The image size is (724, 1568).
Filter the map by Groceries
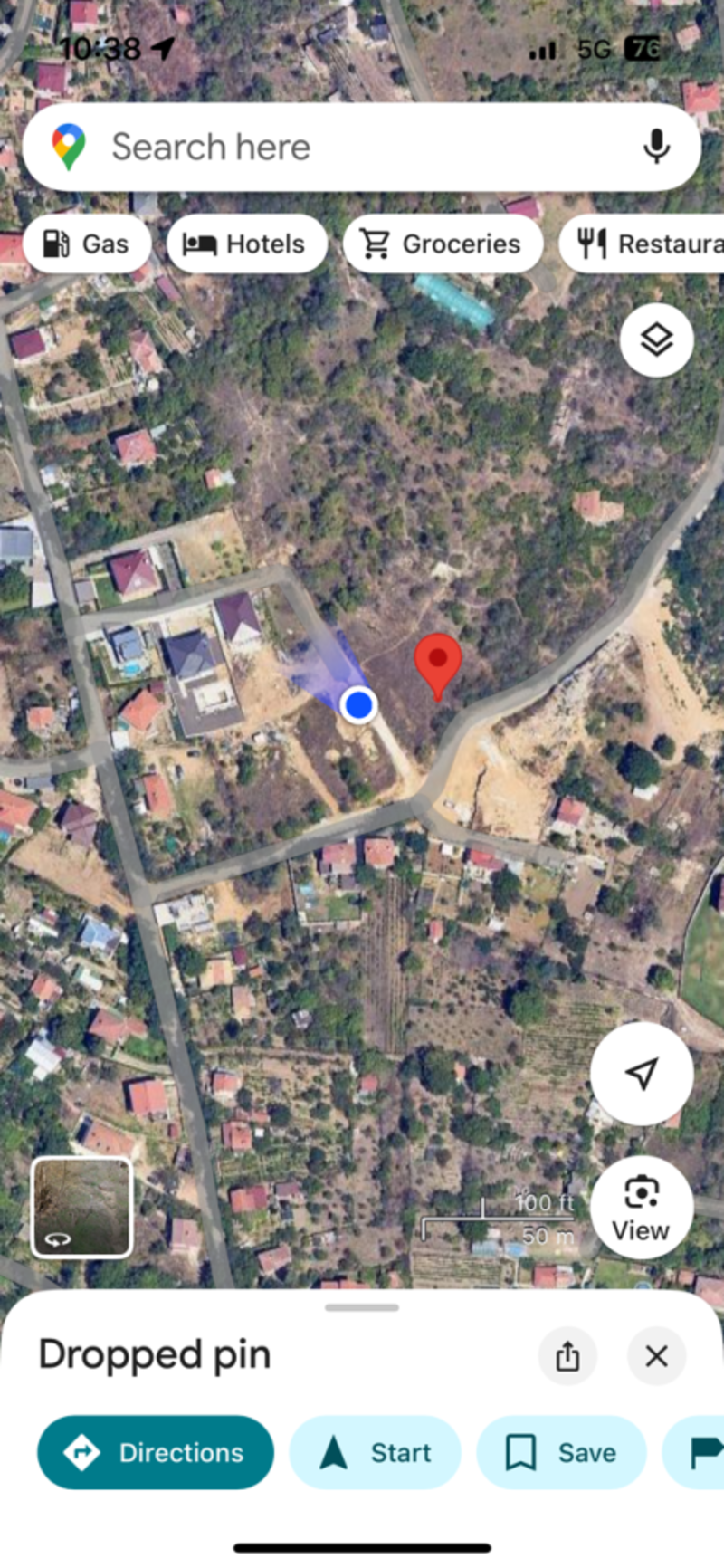(442, 244)
